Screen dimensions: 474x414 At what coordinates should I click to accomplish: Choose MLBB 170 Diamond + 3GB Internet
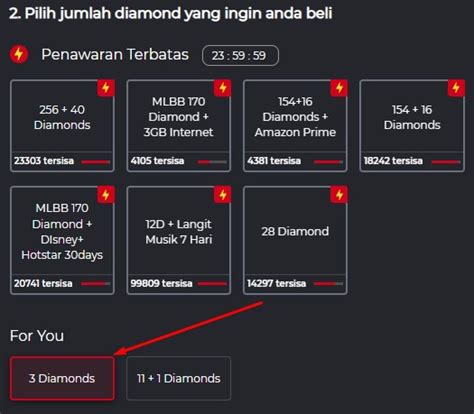[179, 126]
